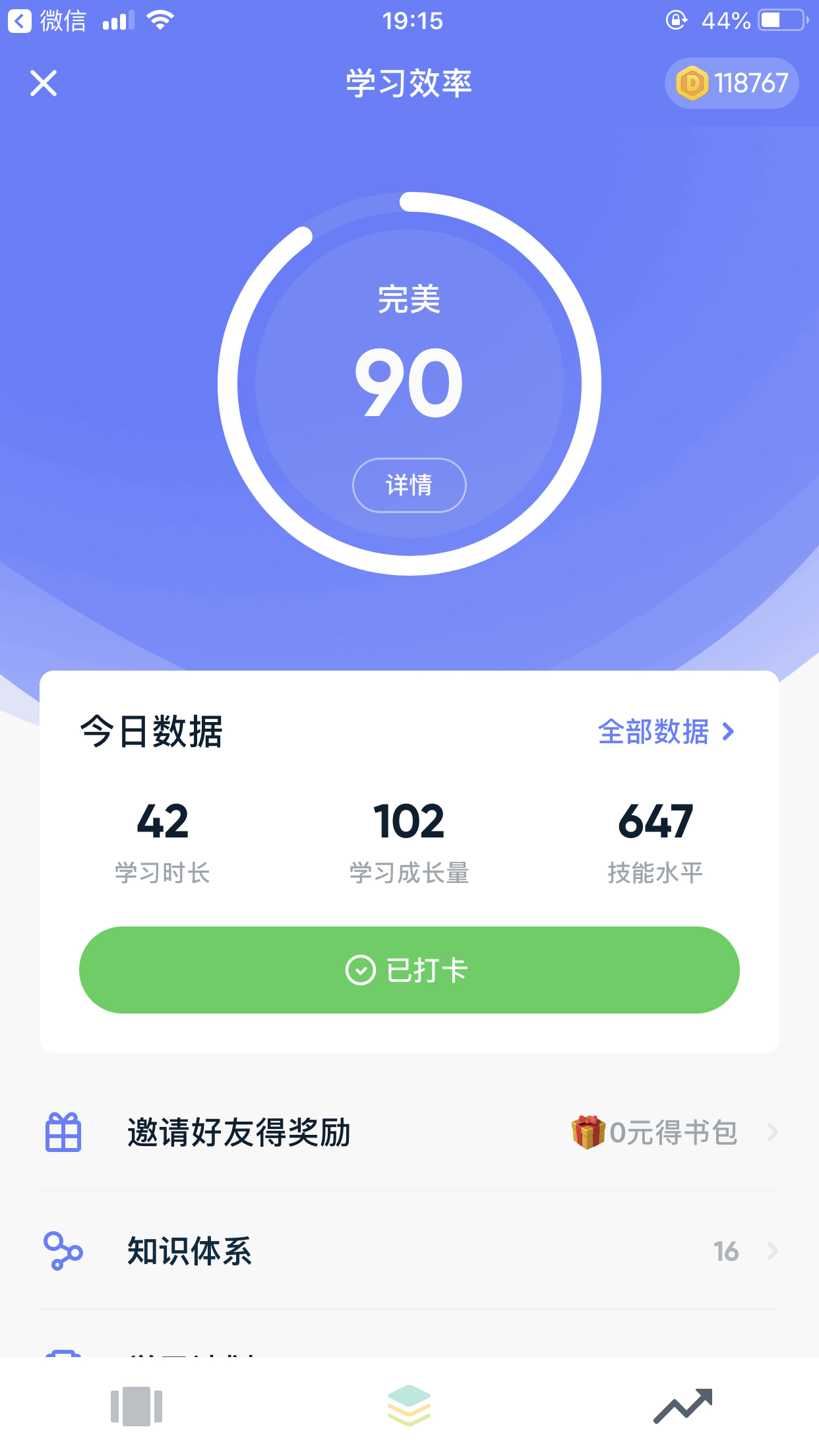Switch to the cards tab in the bottom bar

(x=136, y=1407)
